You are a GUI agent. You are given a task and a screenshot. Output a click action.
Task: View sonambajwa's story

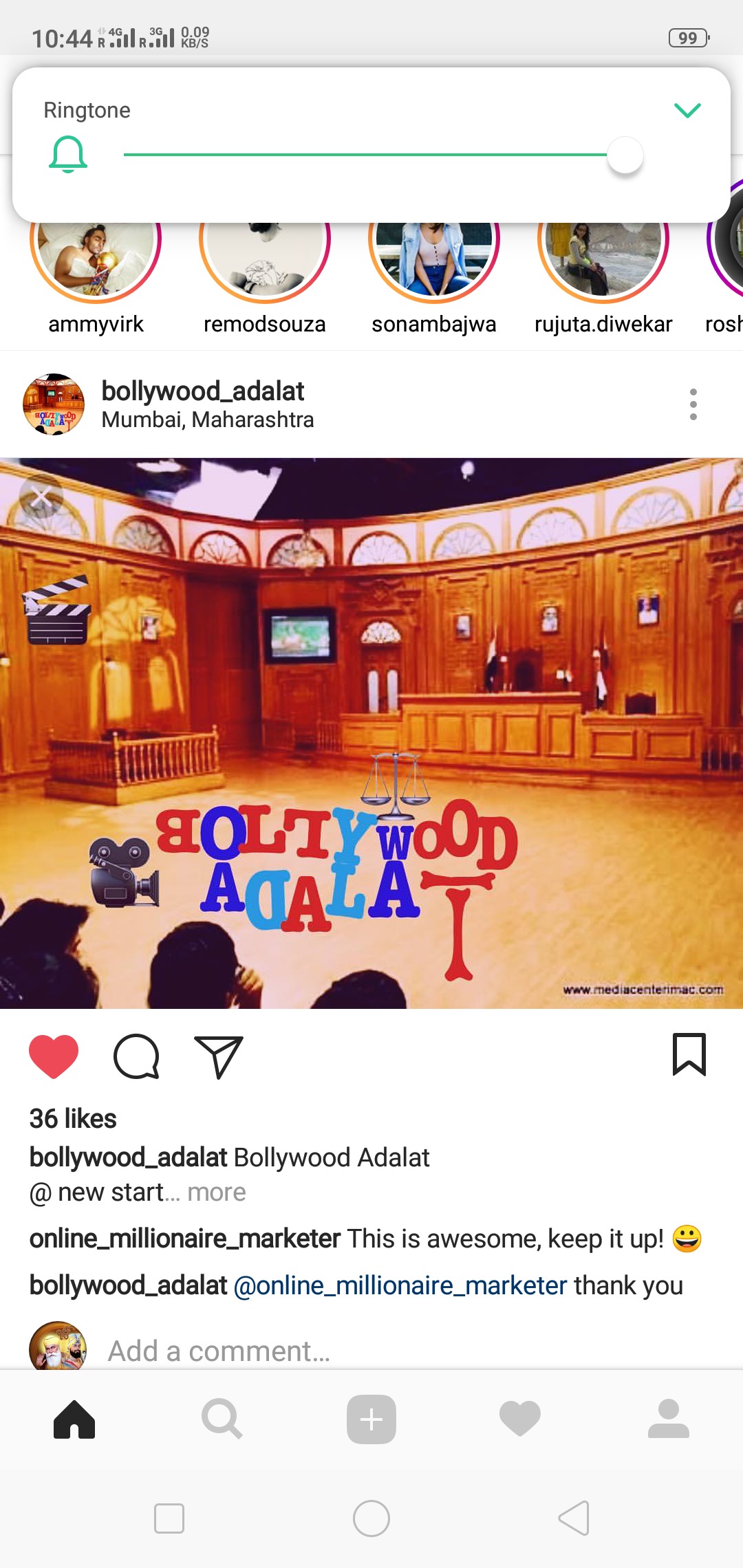pyautogui.click(x=434, y=261)
